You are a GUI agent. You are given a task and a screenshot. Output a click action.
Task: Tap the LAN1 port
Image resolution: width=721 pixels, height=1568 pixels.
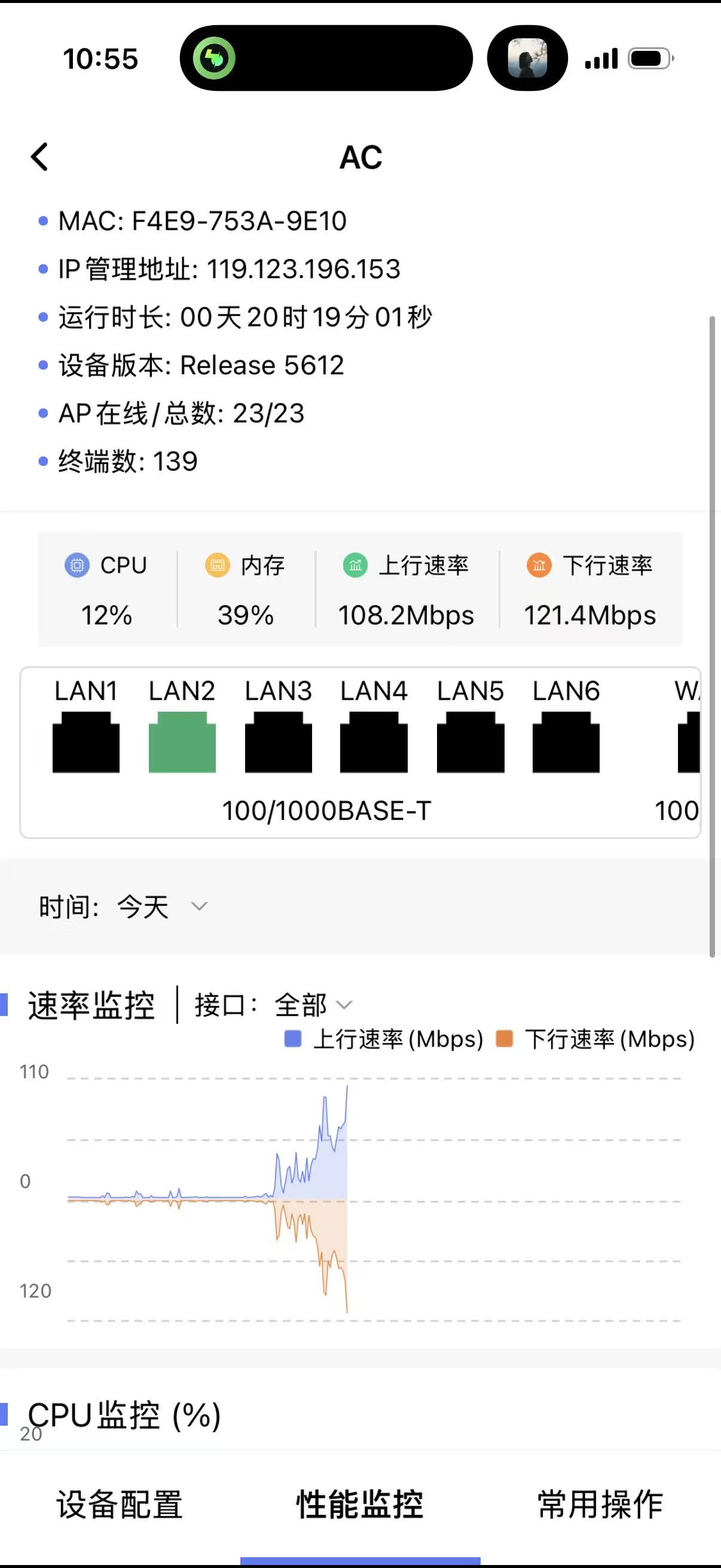tap(85, 742)
